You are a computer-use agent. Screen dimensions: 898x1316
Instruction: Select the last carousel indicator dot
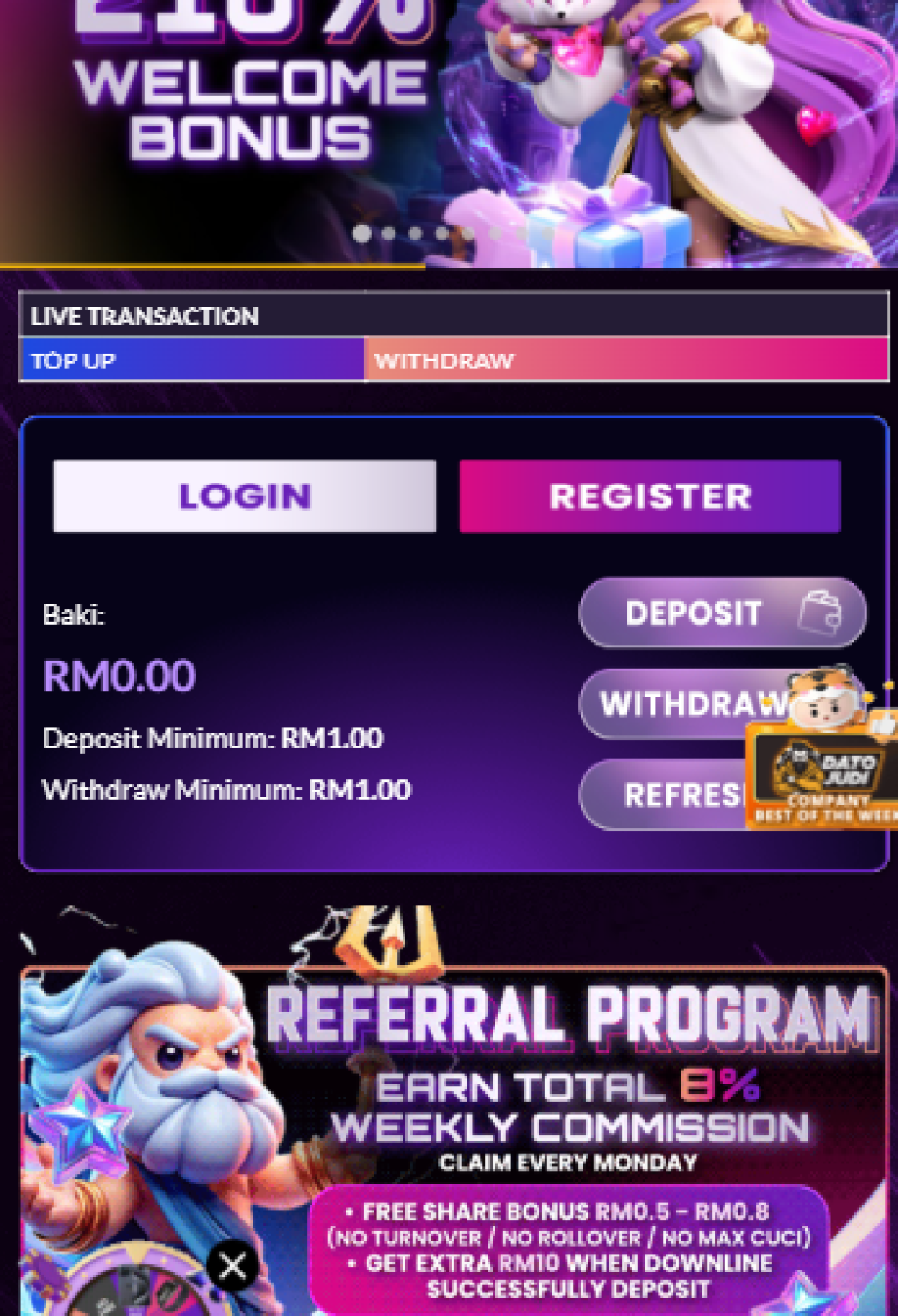(468, 232)
